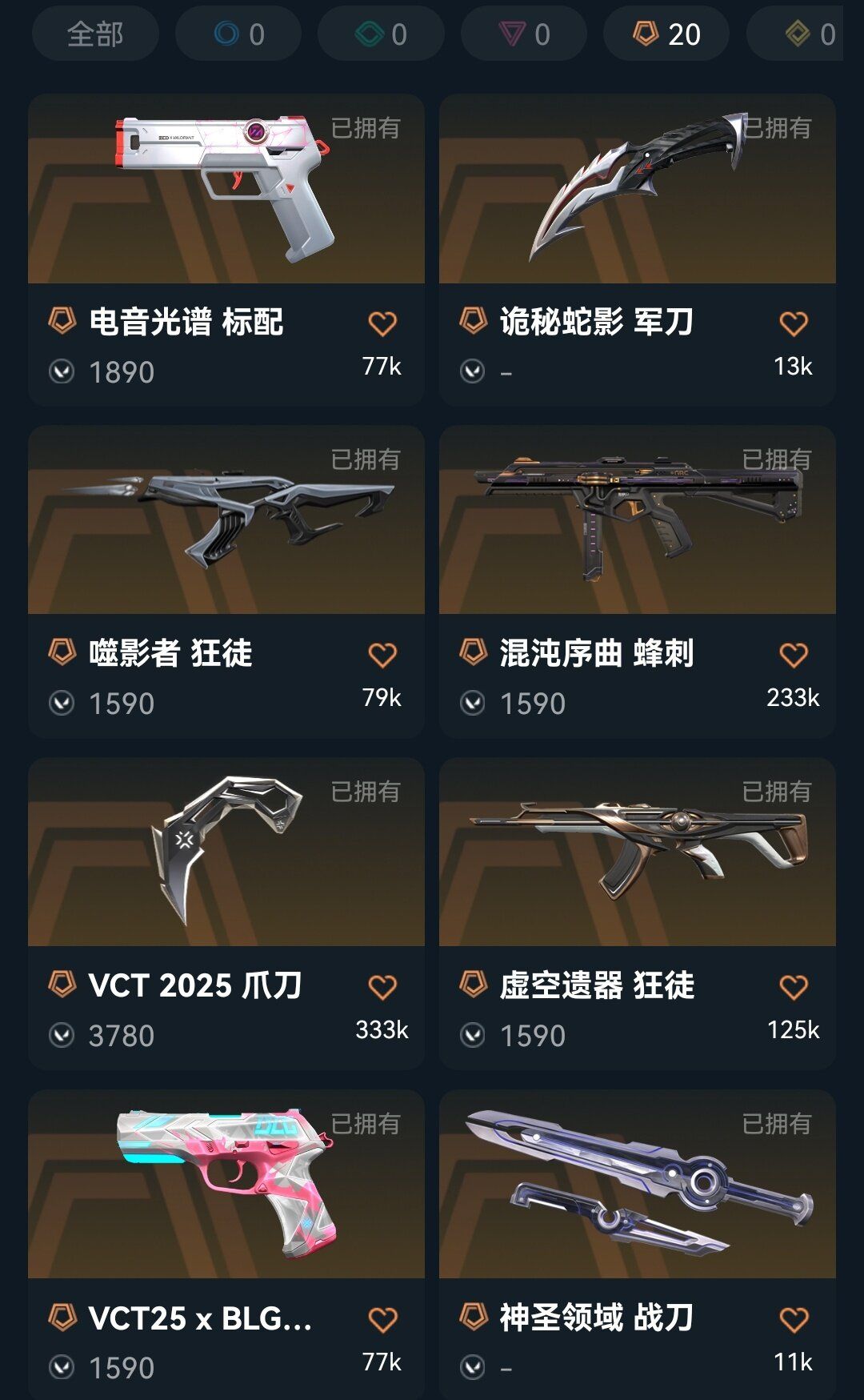Like the 电音光谱 标配 skin
The height and width of the screenshot is (1400, 864).
382,323
